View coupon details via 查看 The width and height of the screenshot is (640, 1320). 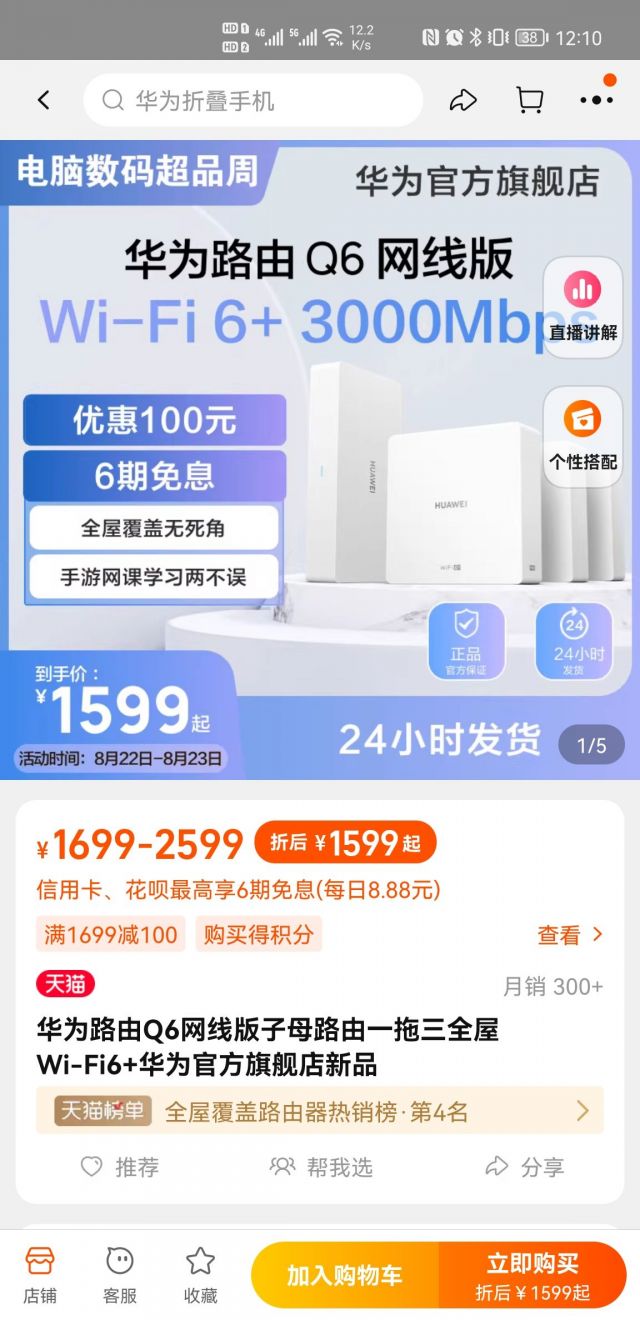571,935
